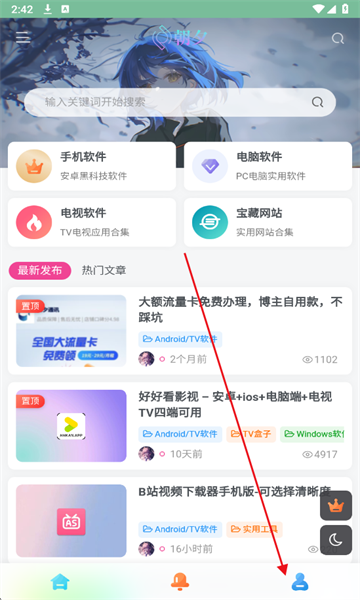The image size is (360, 600).
Task: Select the 最新发布 tab
Action: [40, 271]
